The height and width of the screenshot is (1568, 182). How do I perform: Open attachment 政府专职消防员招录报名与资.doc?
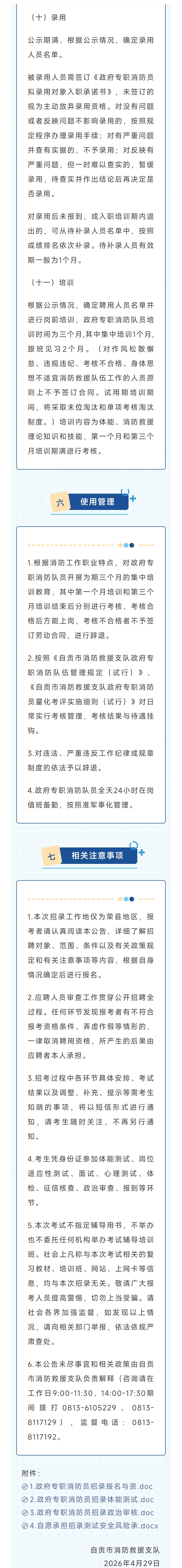pos(87,1486)
